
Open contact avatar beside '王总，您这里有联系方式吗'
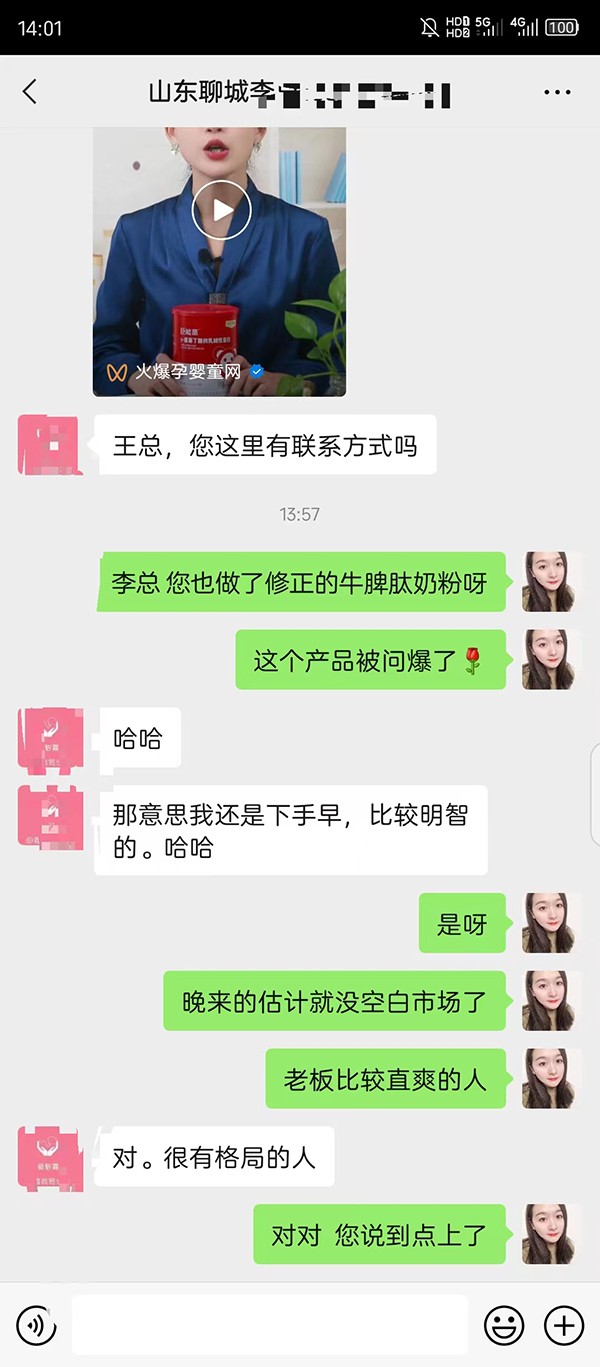pos(50,445)
